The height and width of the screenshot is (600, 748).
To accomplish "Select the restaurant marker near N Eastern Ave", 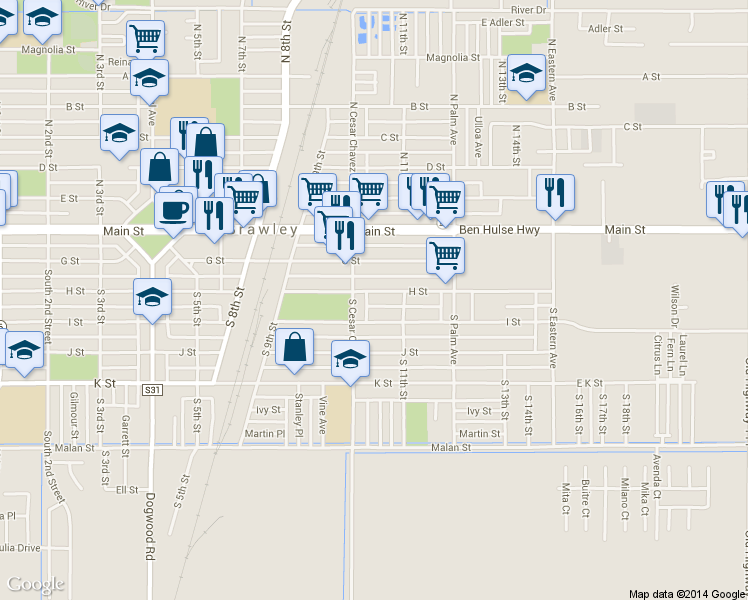I will [x=554, y=193].
